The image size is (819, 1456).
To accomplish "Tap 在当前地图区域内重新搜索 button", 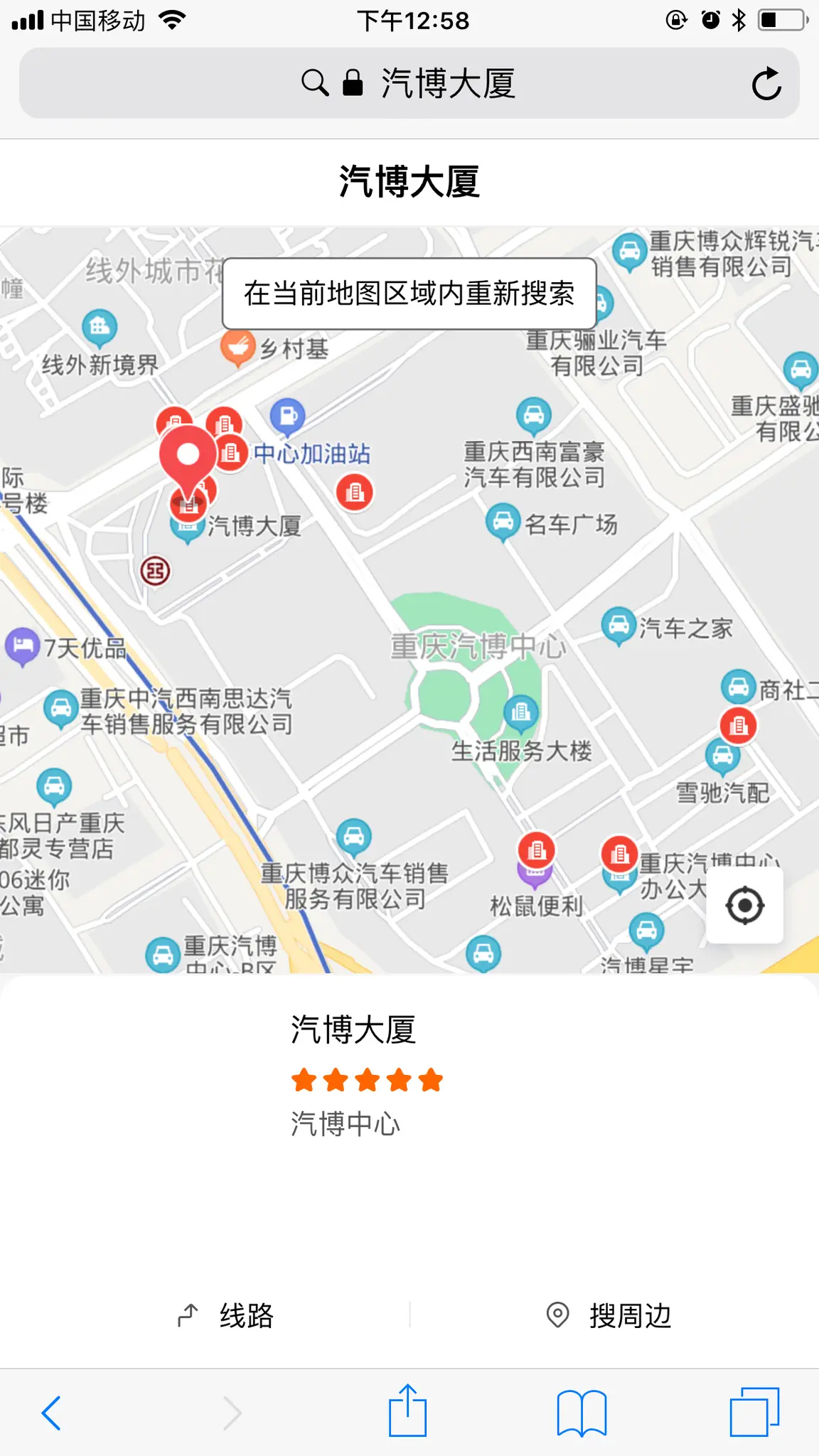I will [409, 294].
